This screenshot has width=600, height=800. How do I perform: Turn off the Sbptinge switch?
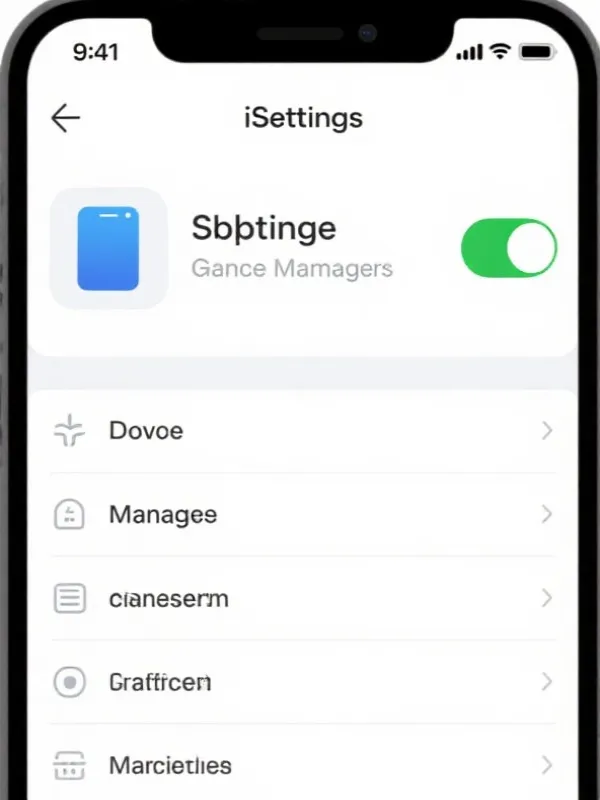(508, 249)
